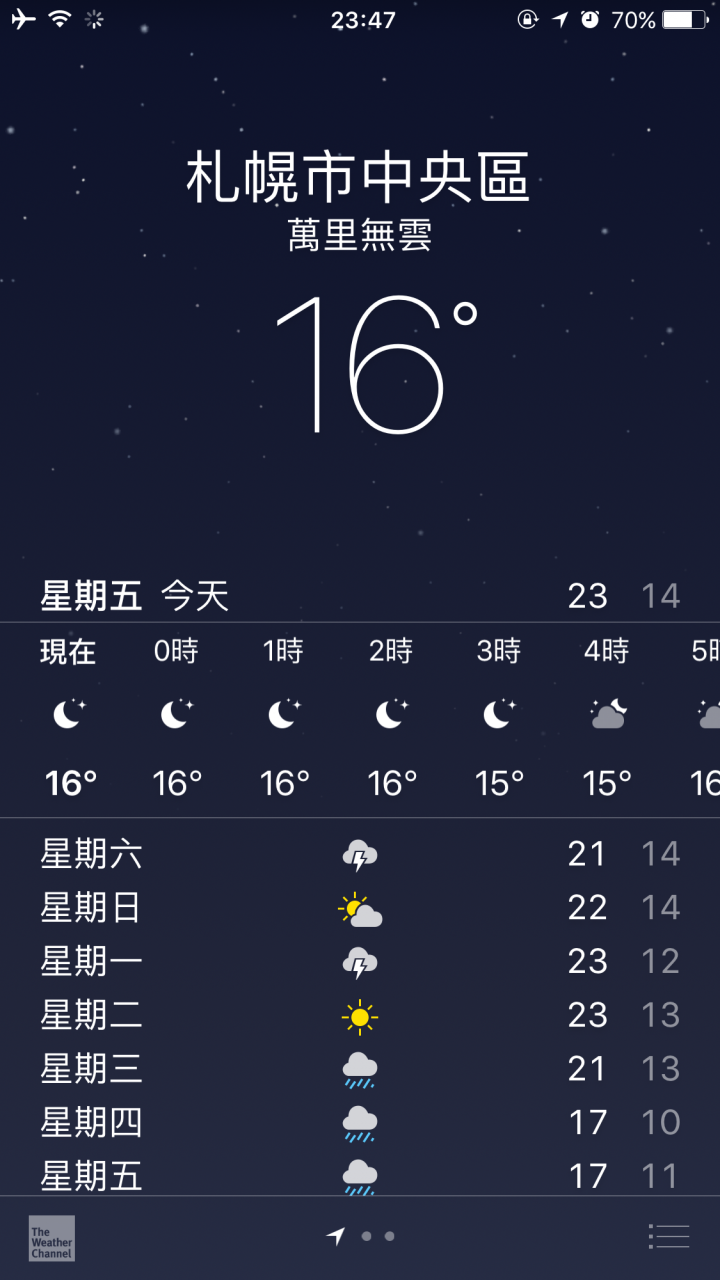Viewport: 720px width, 1280px height.
Task: Tap the page indicator dots
Action: [x=360, y=1236]
